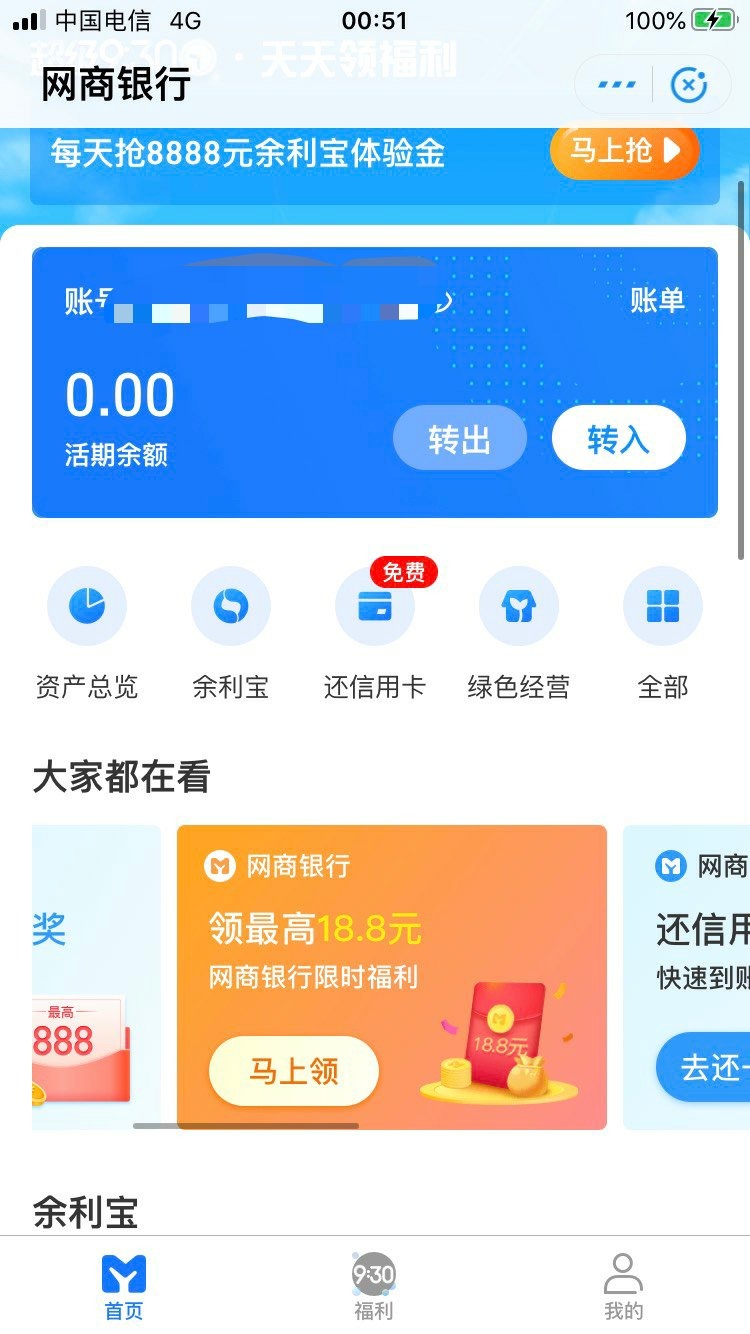Screen dimensions: 750x1334
Task: Tap 马上领 to claim 18.8元 reward
Action: click(294, 1071)
